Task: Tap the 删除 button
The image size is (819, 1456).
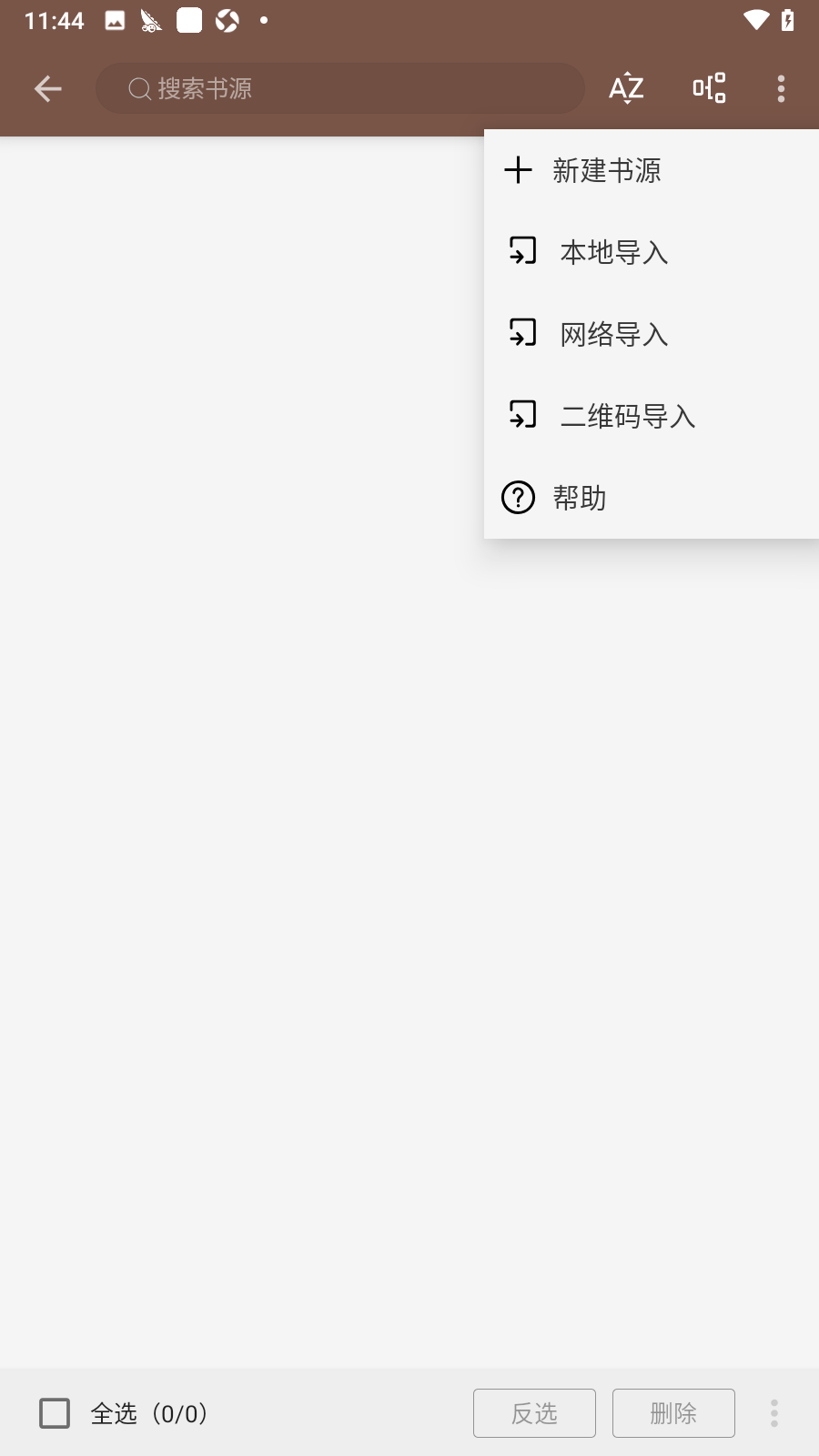Action: pyautogui.click(x=673, y=1413)
